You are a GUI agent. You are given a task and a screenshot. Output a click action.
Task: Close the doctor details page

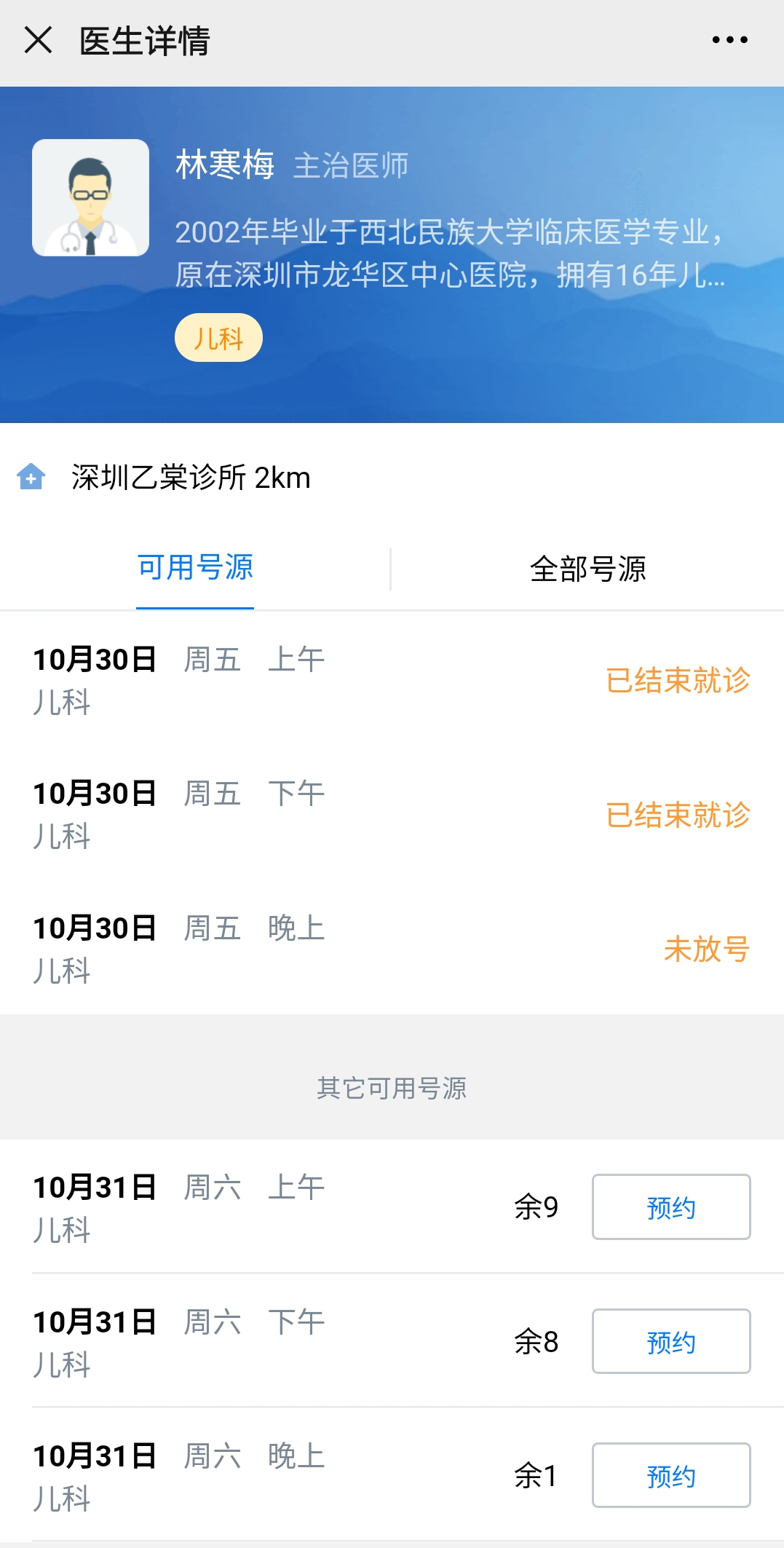click(x=38, y=40)
